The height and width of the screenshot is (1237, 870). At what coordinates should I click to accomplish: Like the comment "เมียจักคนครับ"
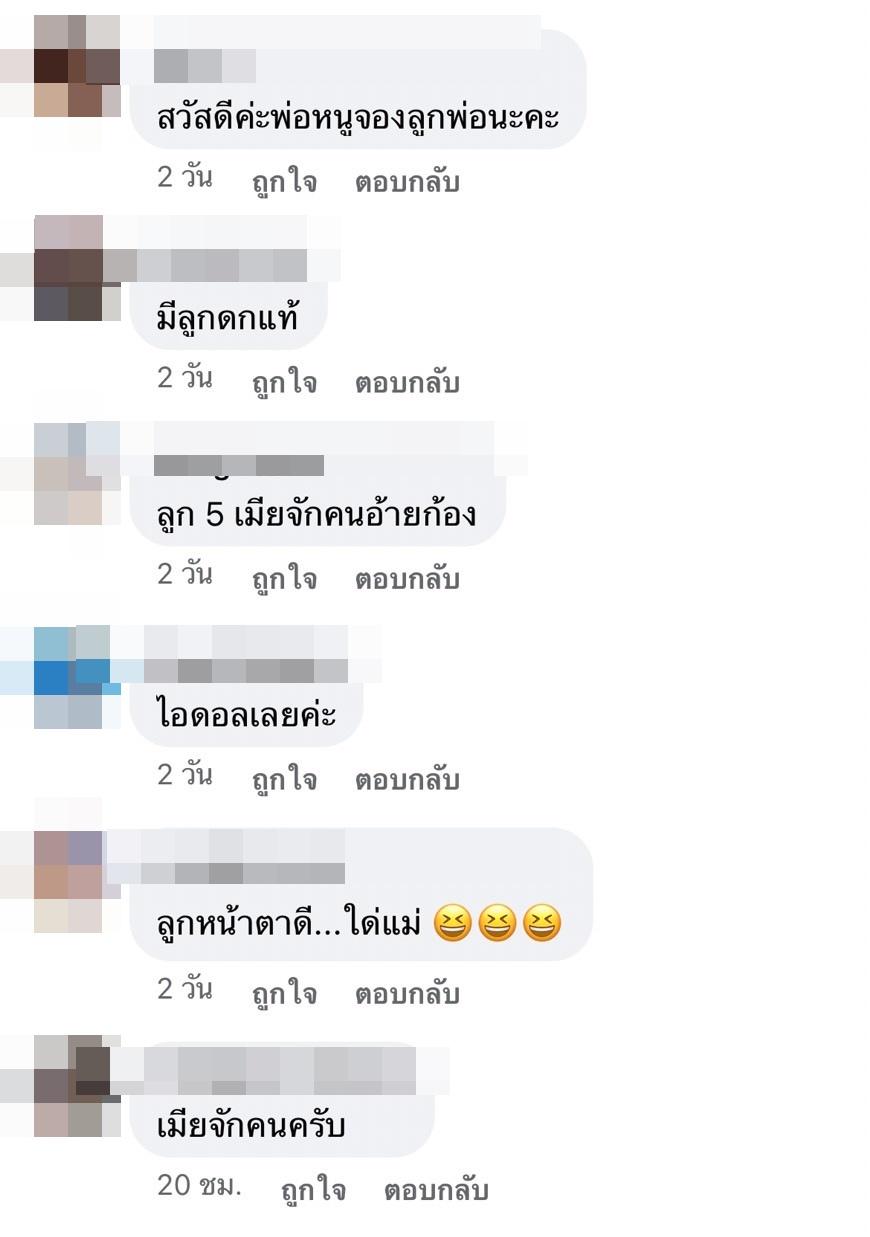(313, 1190)
